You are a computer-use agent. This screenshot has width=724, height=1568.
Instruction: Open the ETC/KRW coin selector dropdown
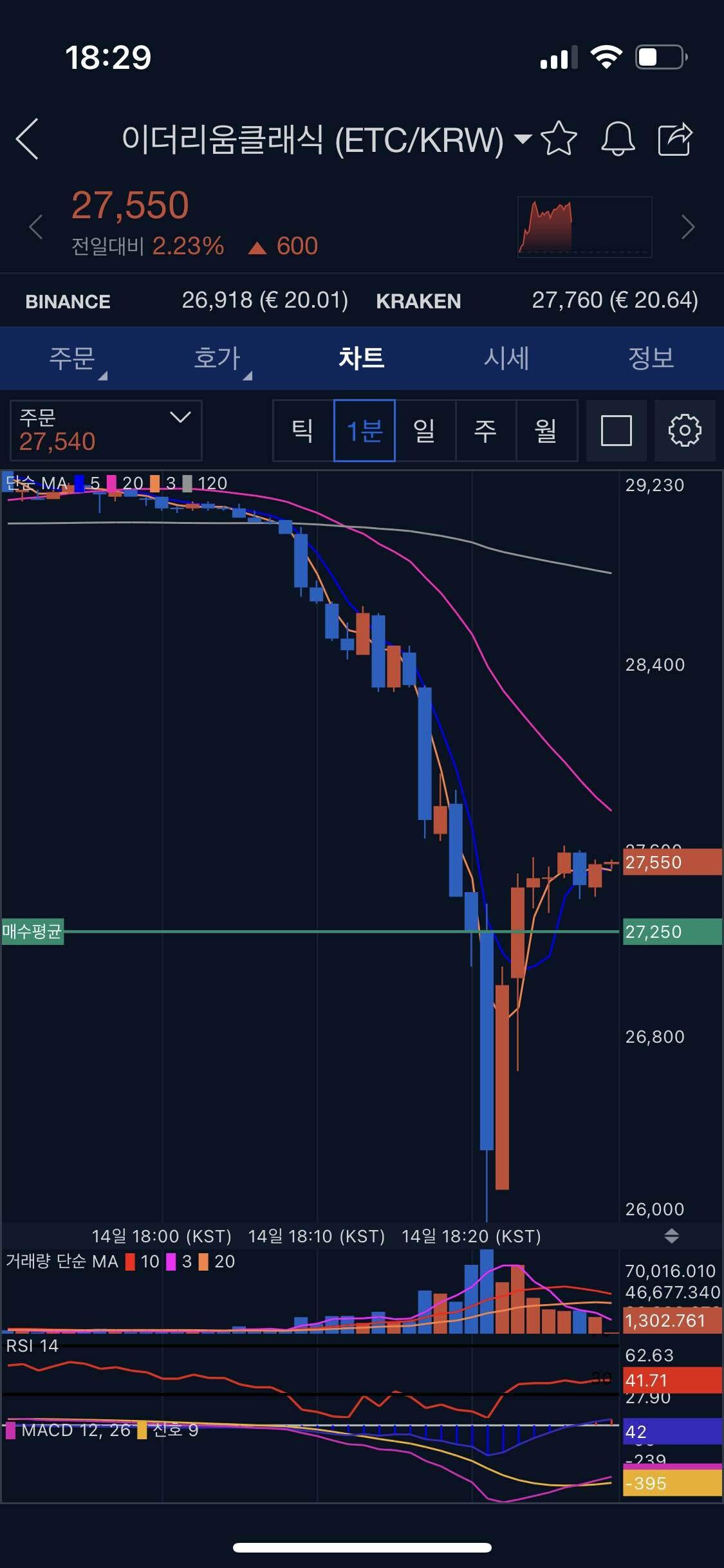(522, 138)
